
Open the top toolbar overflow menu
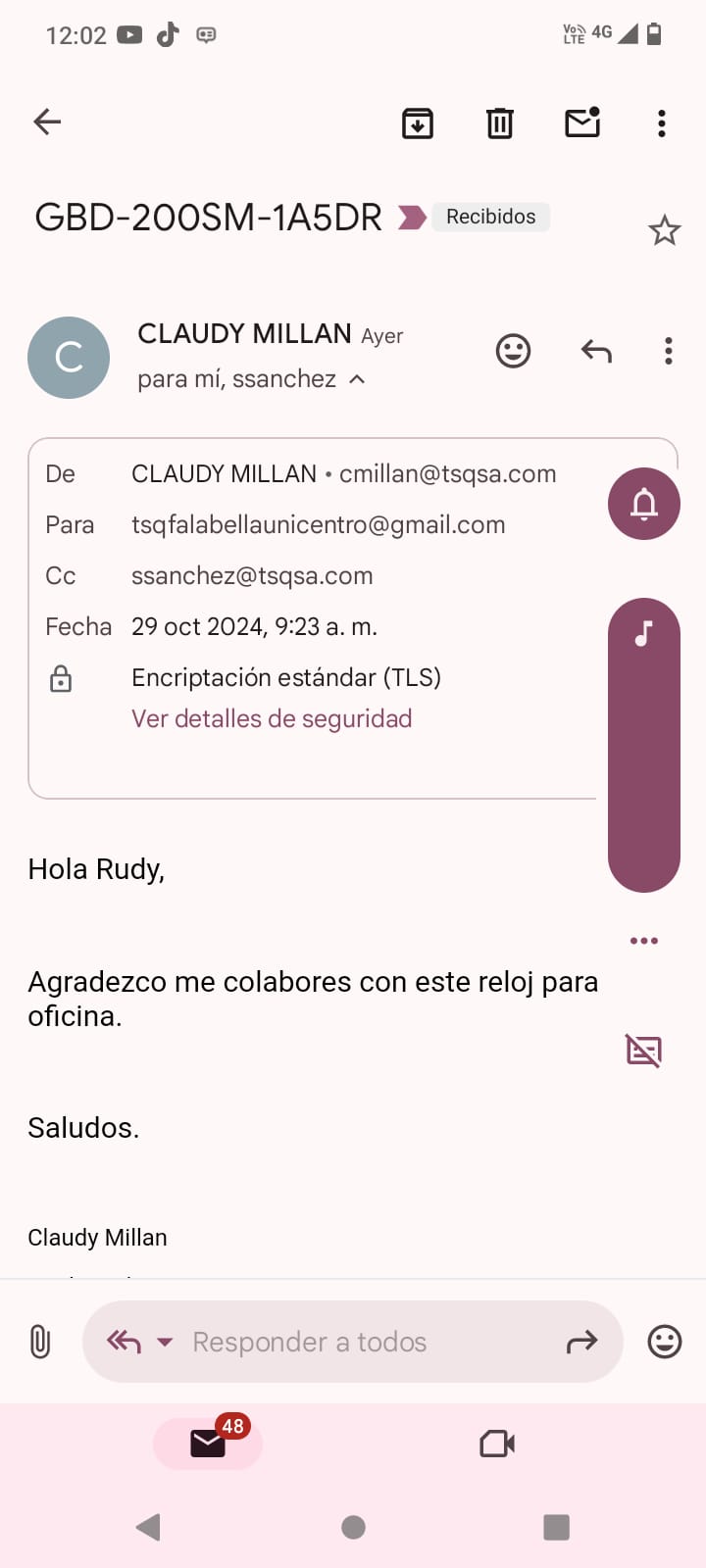click(662, 122)
